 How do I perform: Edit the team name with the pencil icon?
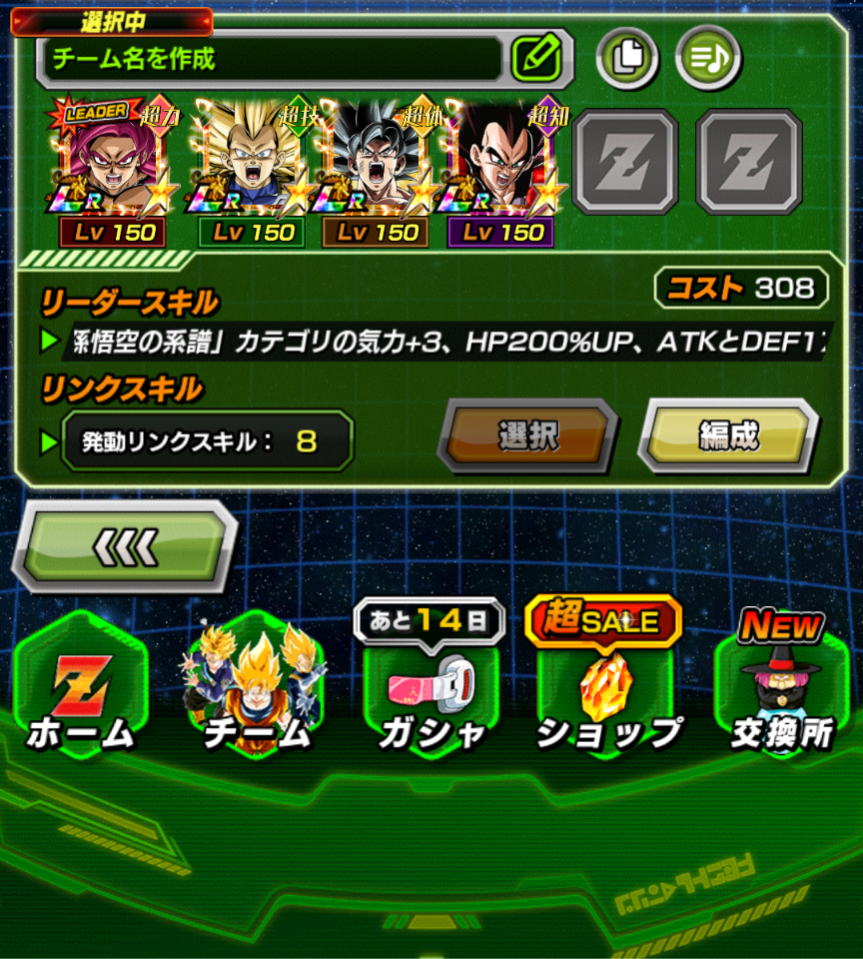point(537,58)
